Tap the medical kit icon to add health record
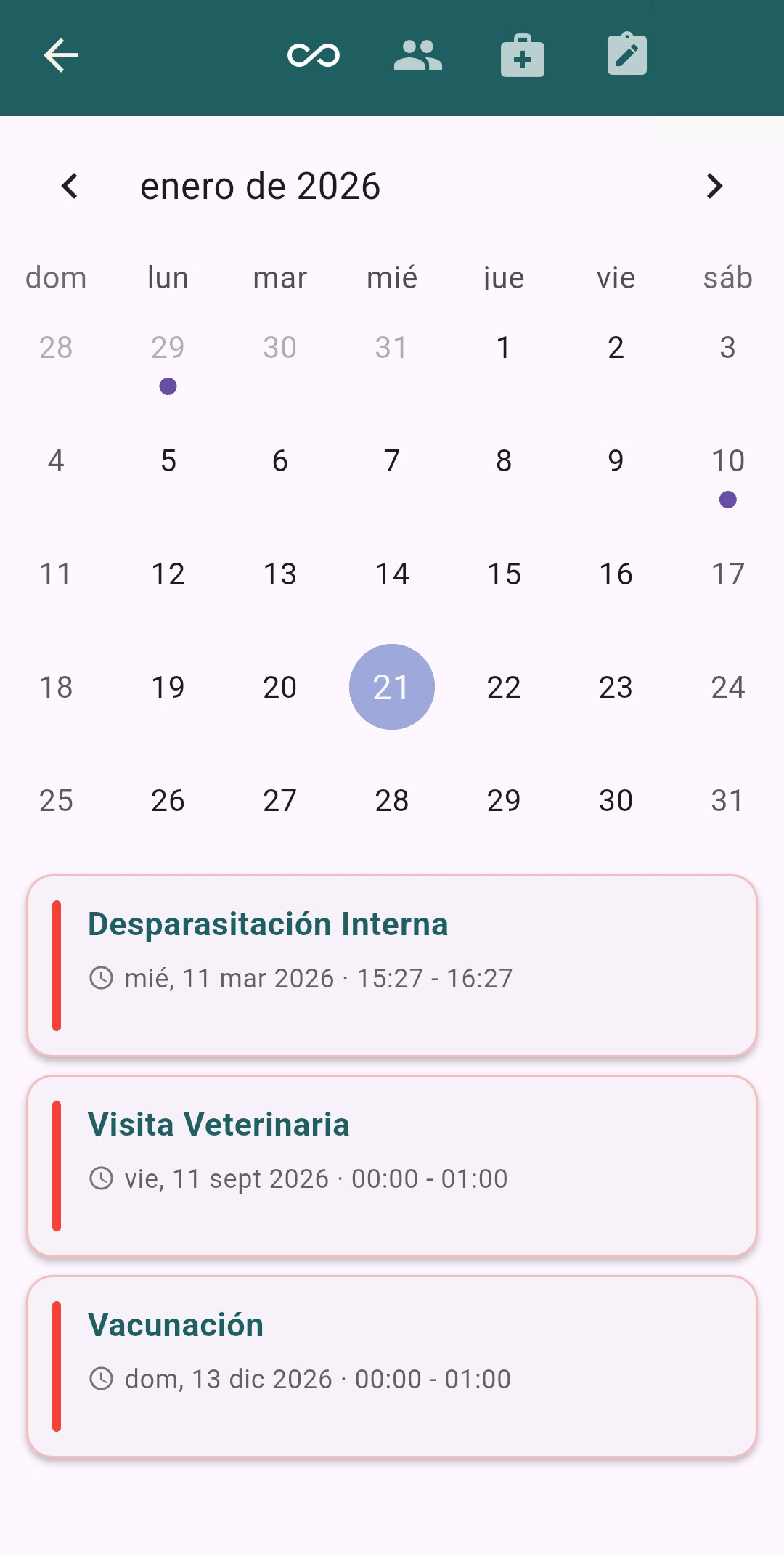Screen dimensions: 784x1556 pos(523,54)
